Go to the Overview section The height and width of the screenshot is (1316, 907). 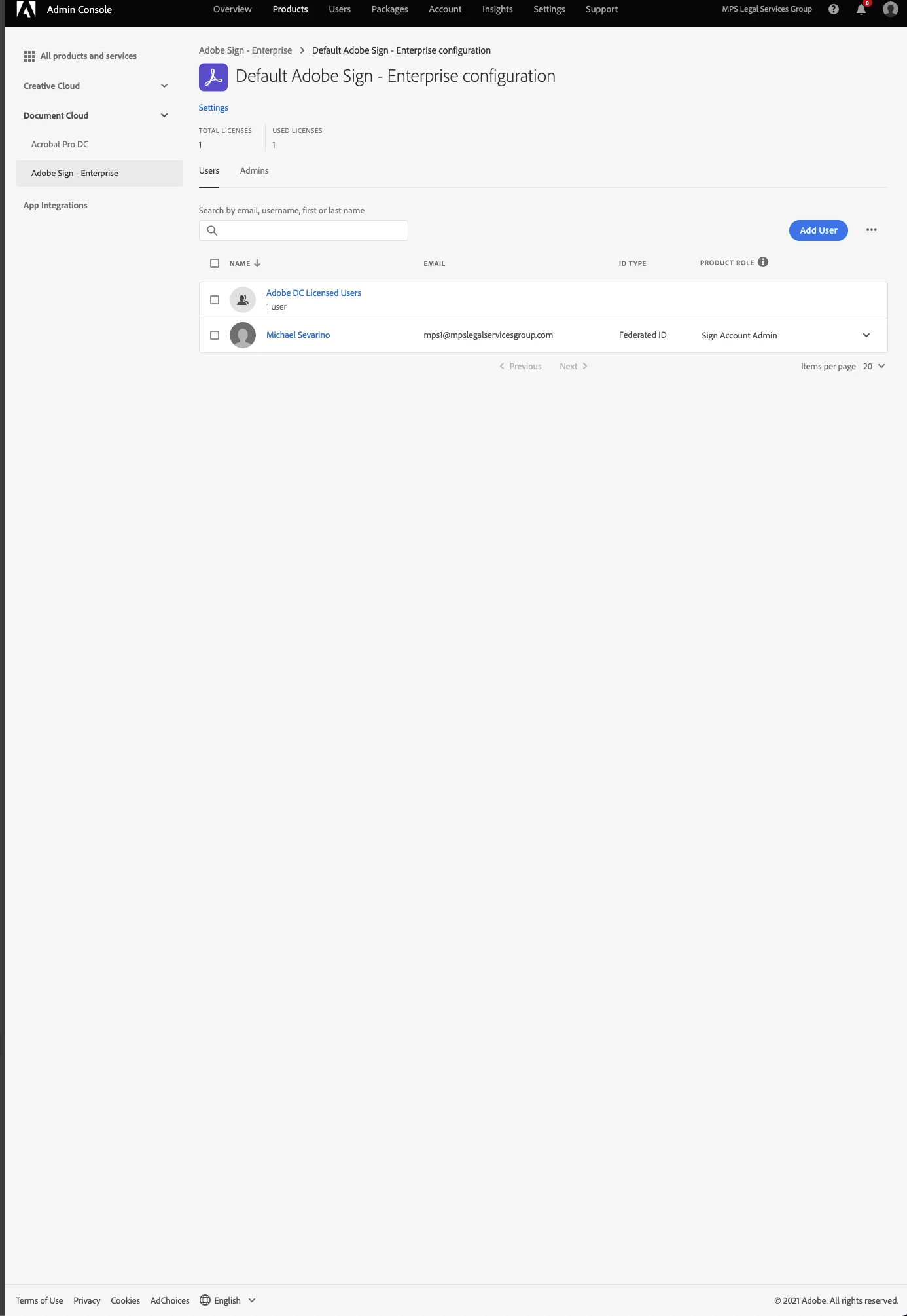click(x=232, y=9)
